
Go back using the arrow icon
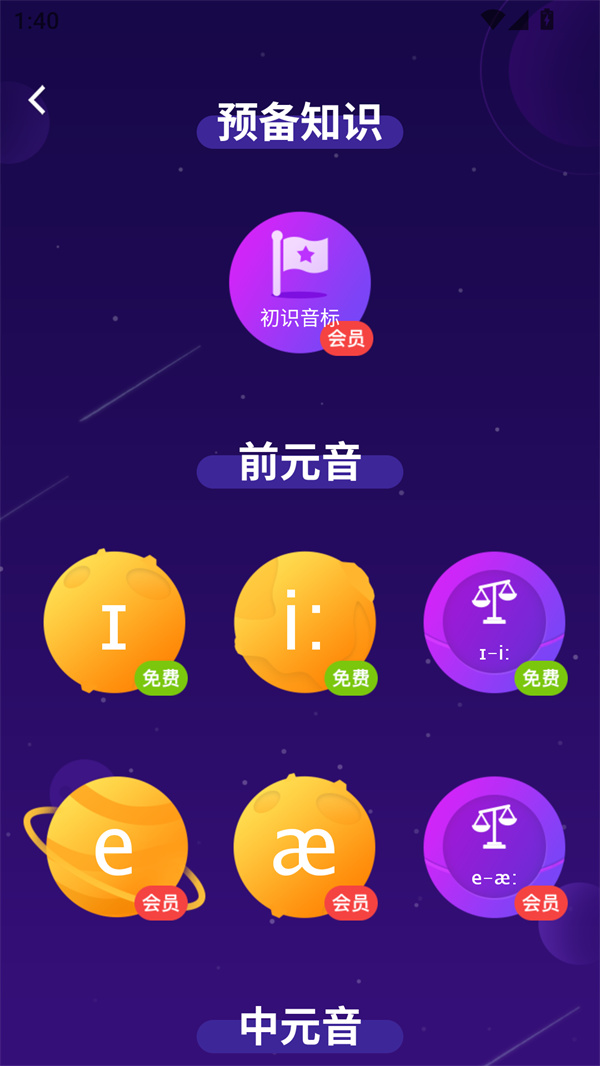[37, 100]
